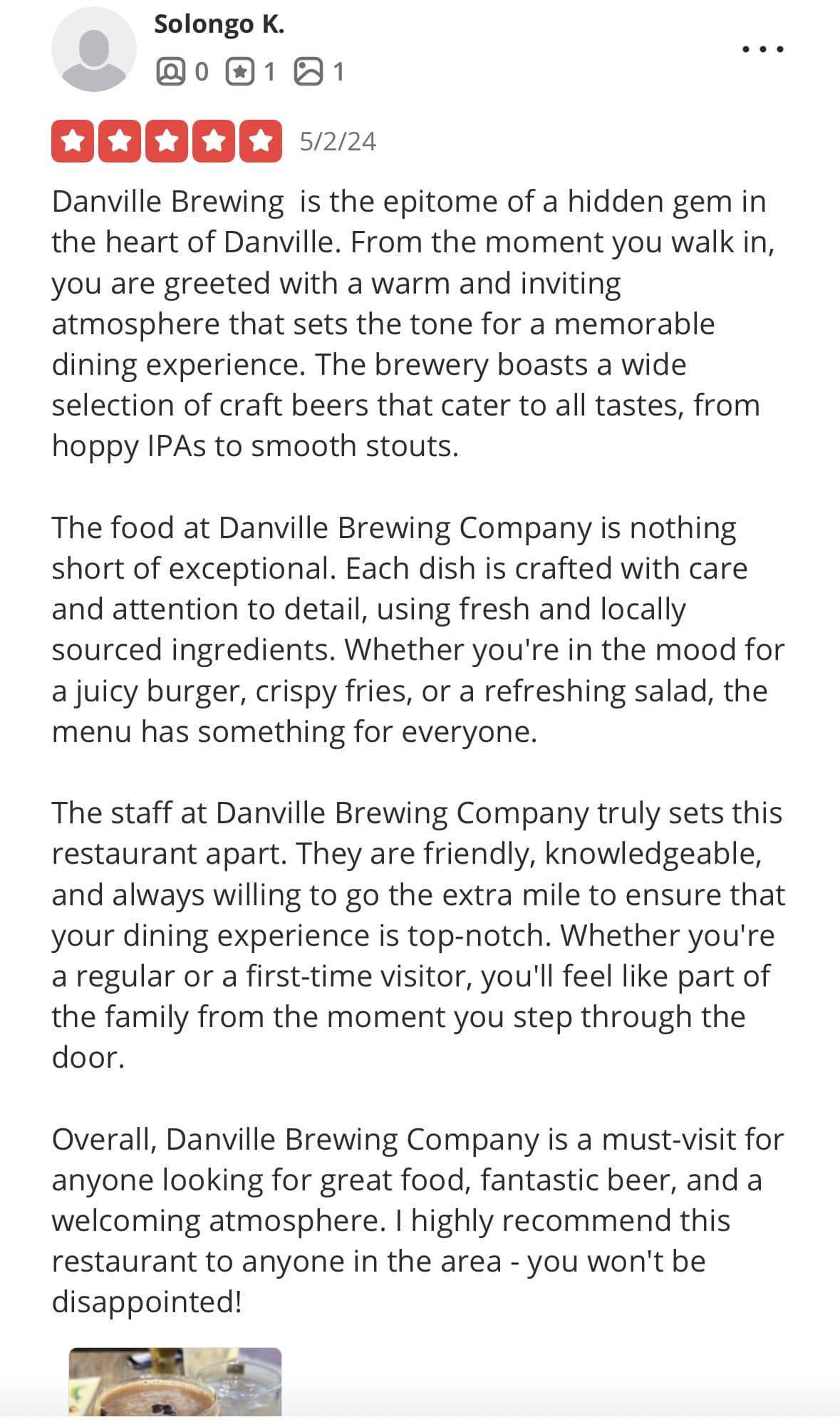Open Solongo K.'s profile picture
The image size is (840, 1422).
(x=94, y=50)
